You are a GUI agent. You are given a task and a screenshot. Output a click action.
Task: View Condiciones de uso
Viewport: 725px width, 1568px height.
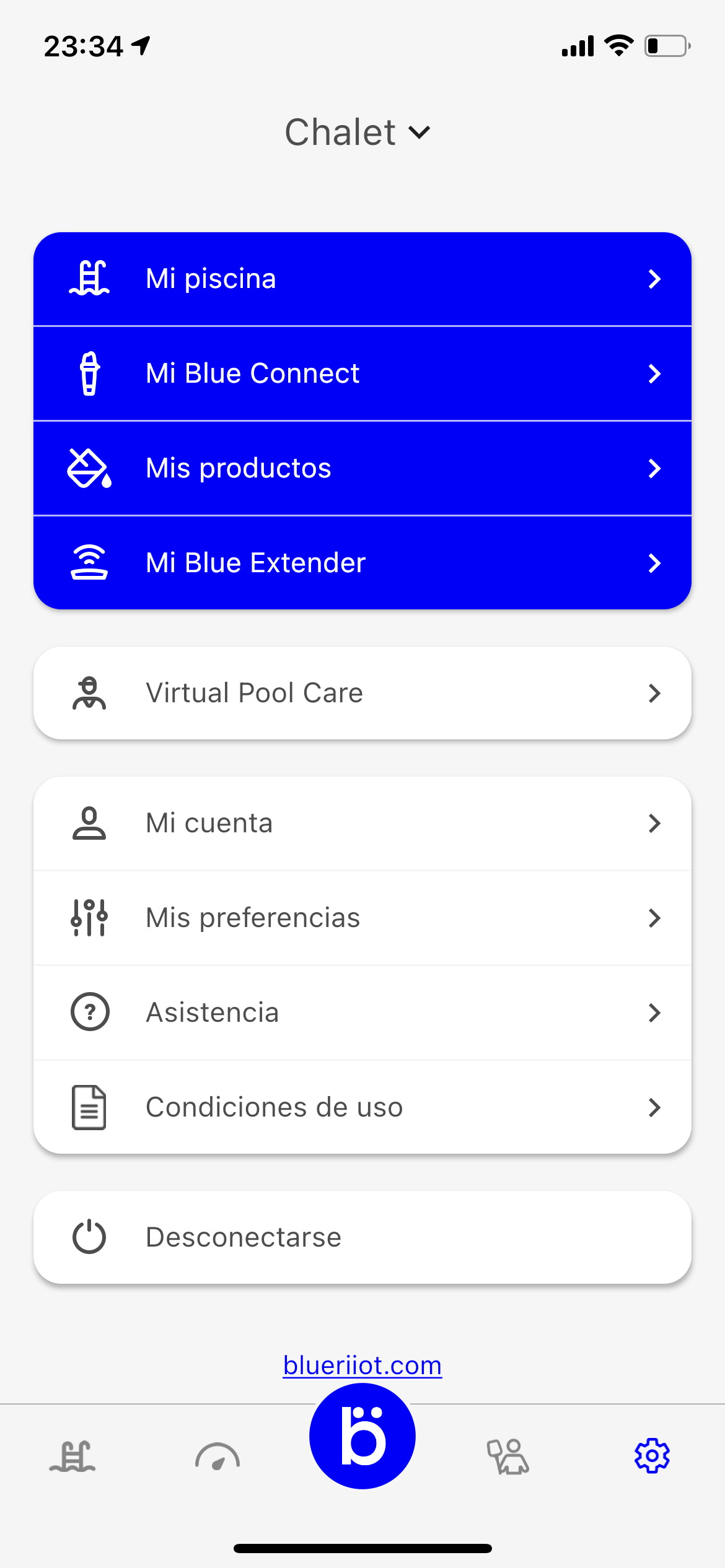[x=362, y=1107]
